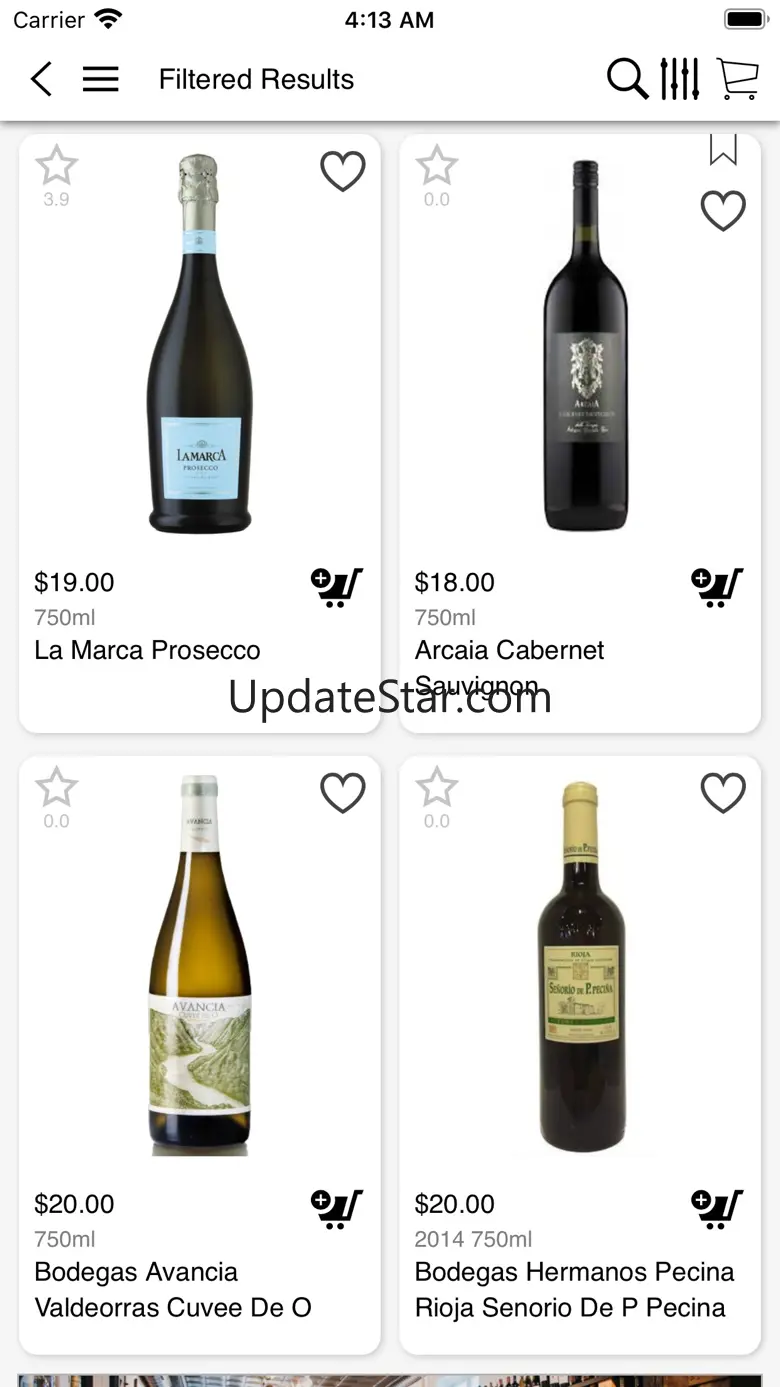Add Bodegas Avancia Valdeorras to cart
Image resolution: width=780 pixels, height=1387 pixels.
[336, 1209]
